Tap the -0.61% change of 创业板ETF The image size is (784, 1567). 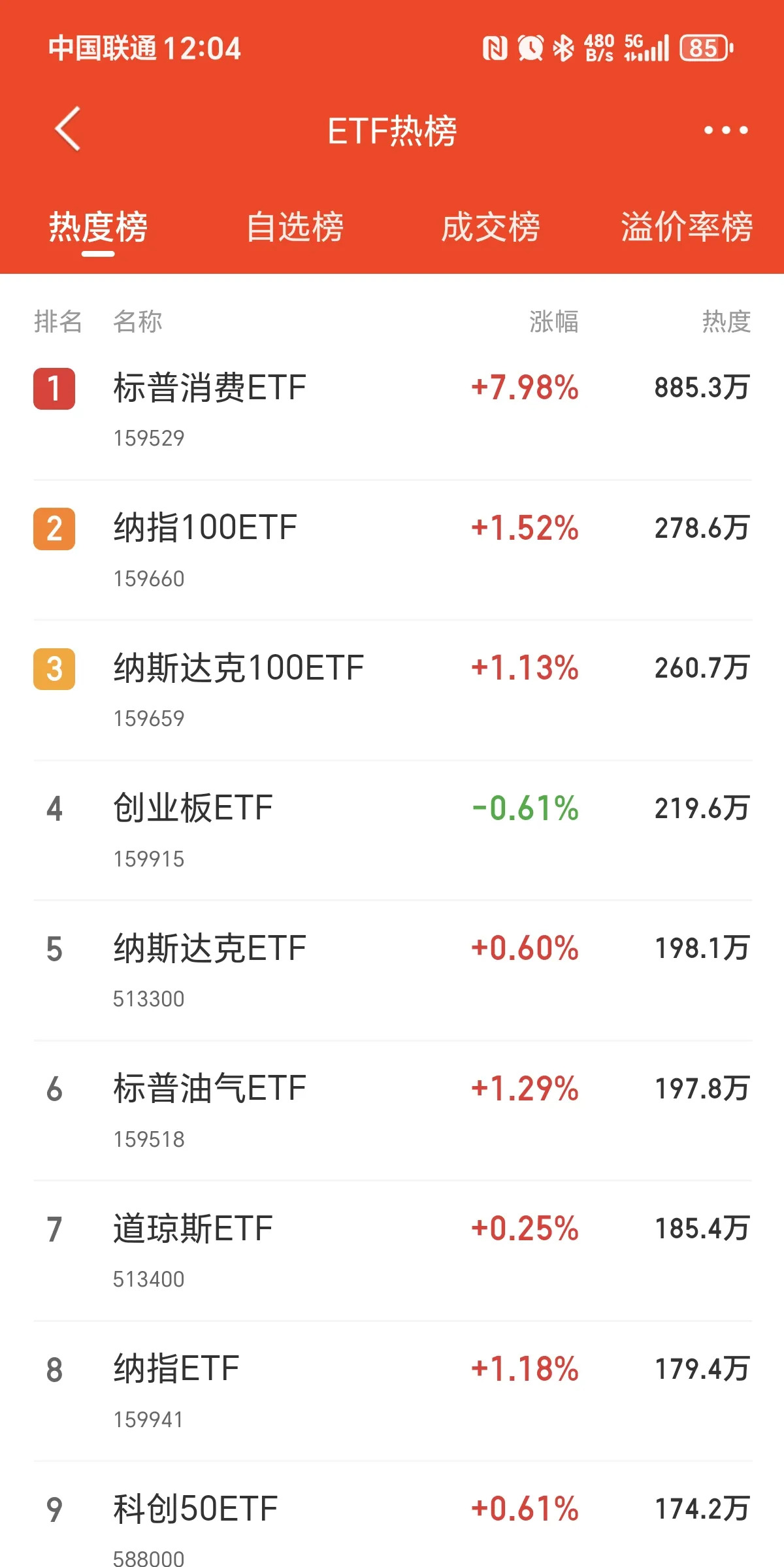tap(523, 806)
